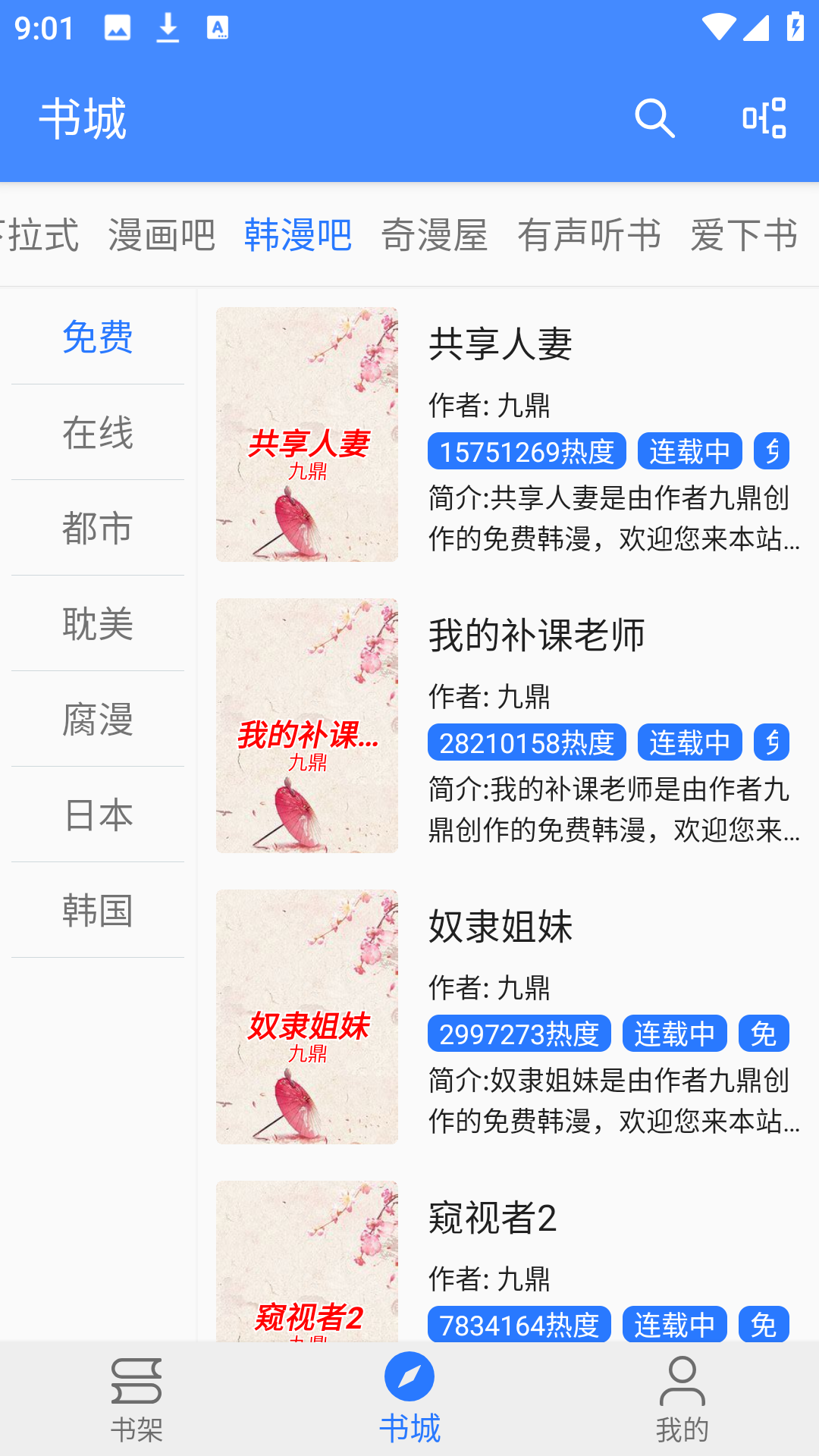Select the 耽美 category
The image size is (819, 1456).
click(98, 623)
